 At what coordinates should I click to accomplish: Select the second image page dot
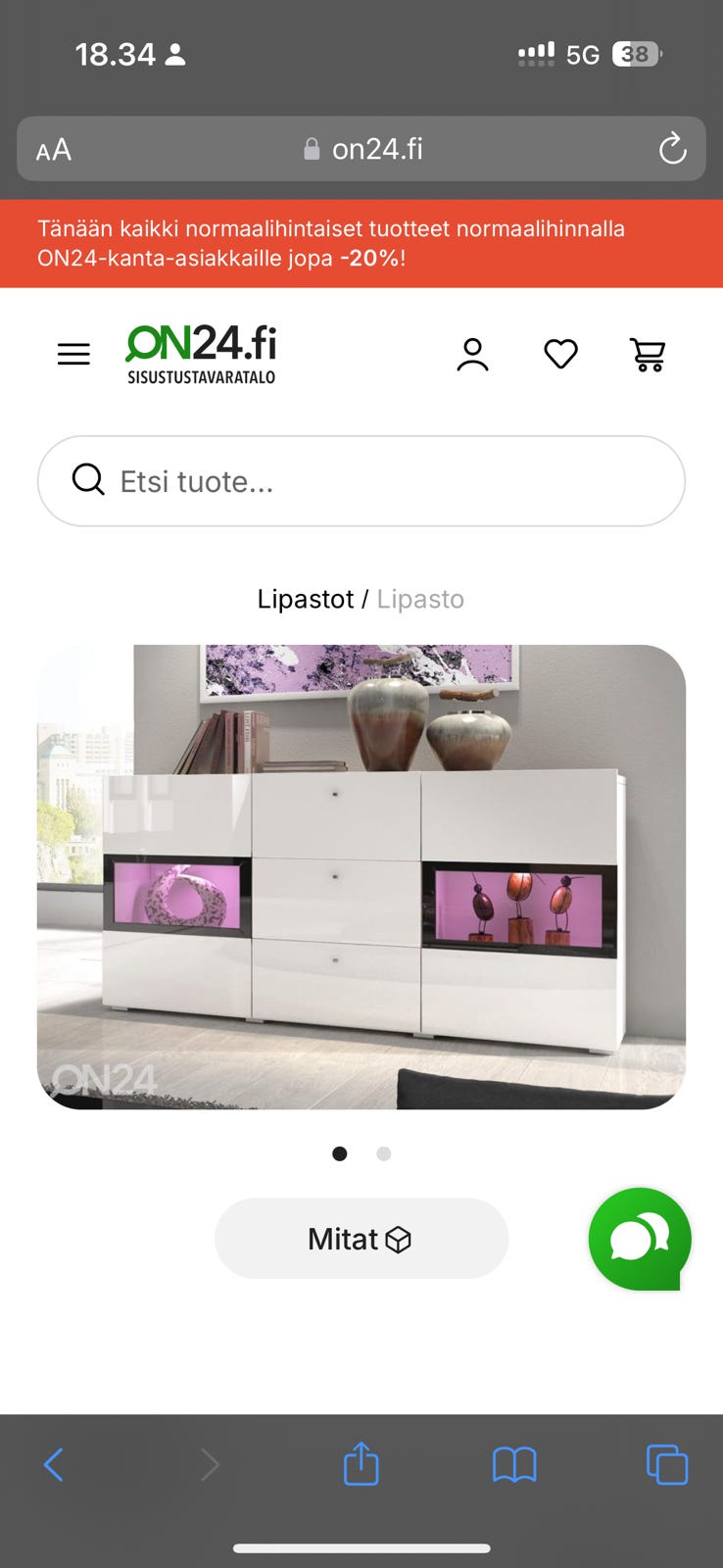click(x=384, y=1153)
